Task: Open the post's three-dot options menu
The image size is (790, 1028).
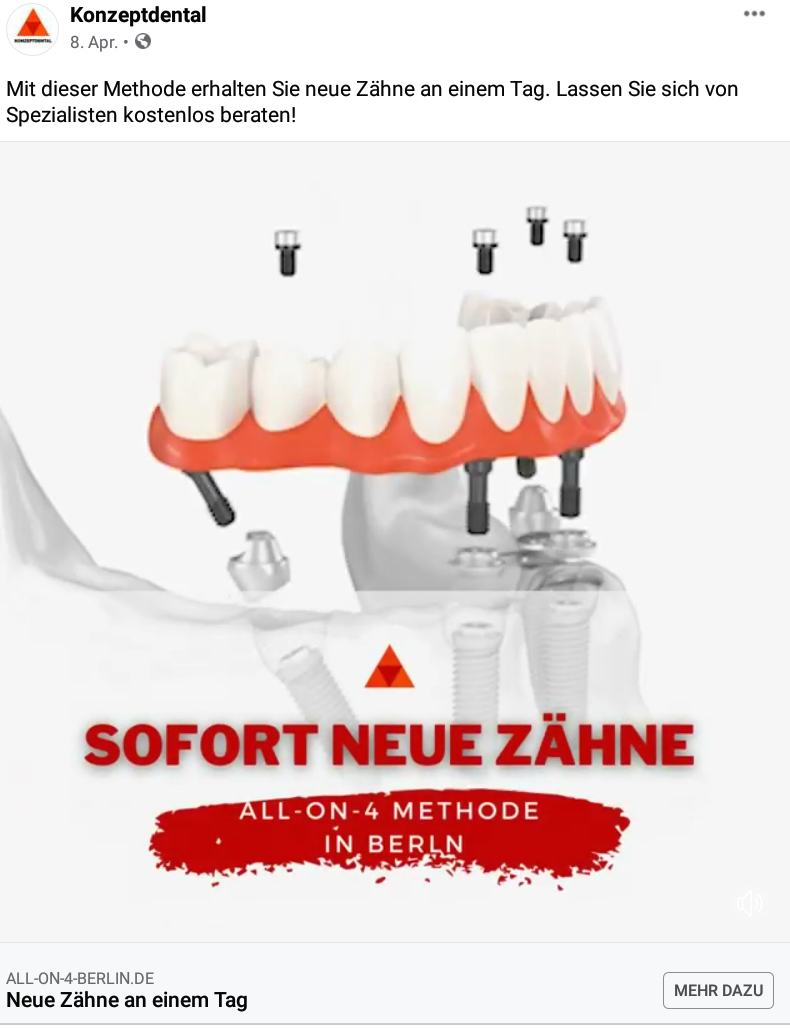Action: point(753,14)
